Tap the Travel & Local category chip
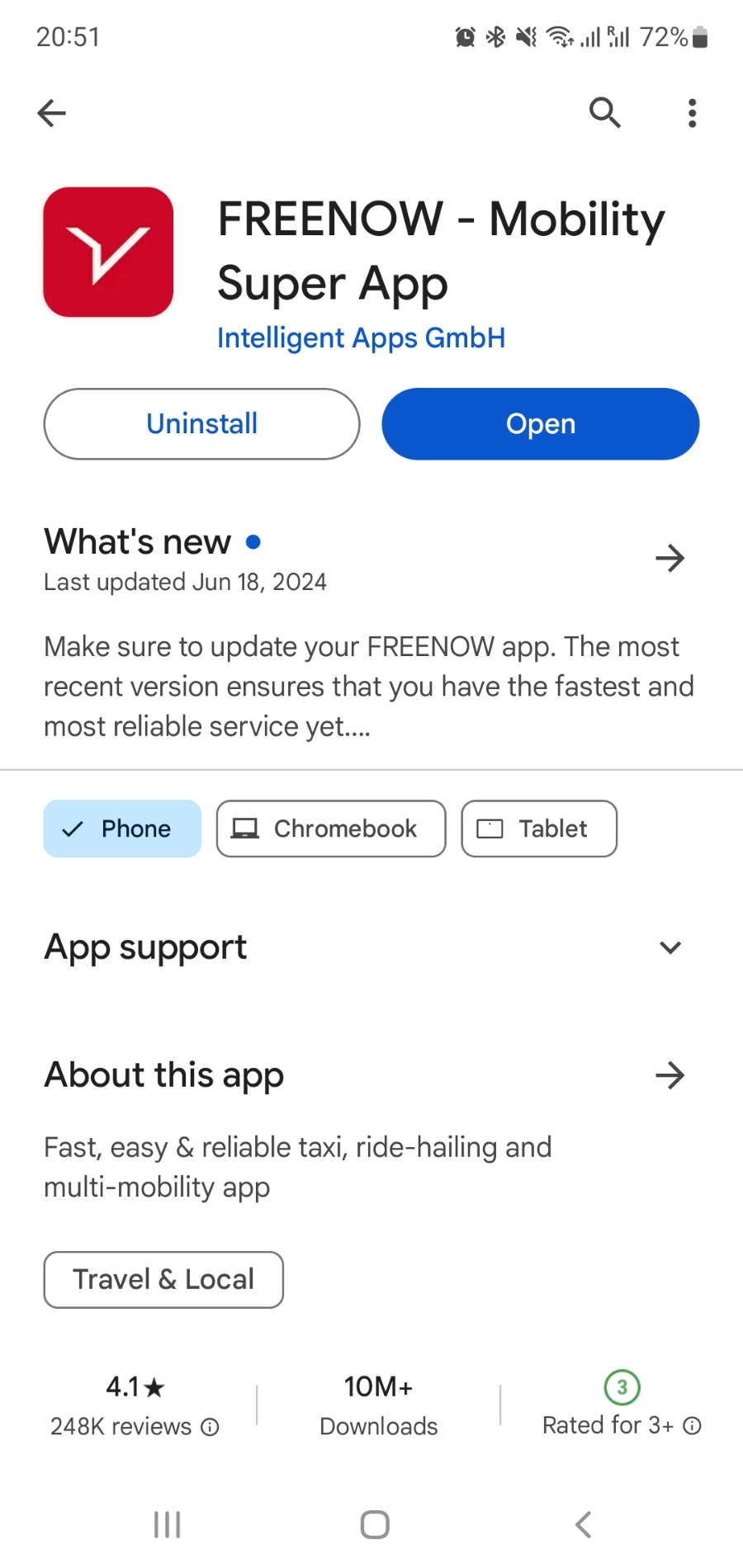Viewport: 743px width, 1568px height. pyautogui.click(x=163, y=1280)
